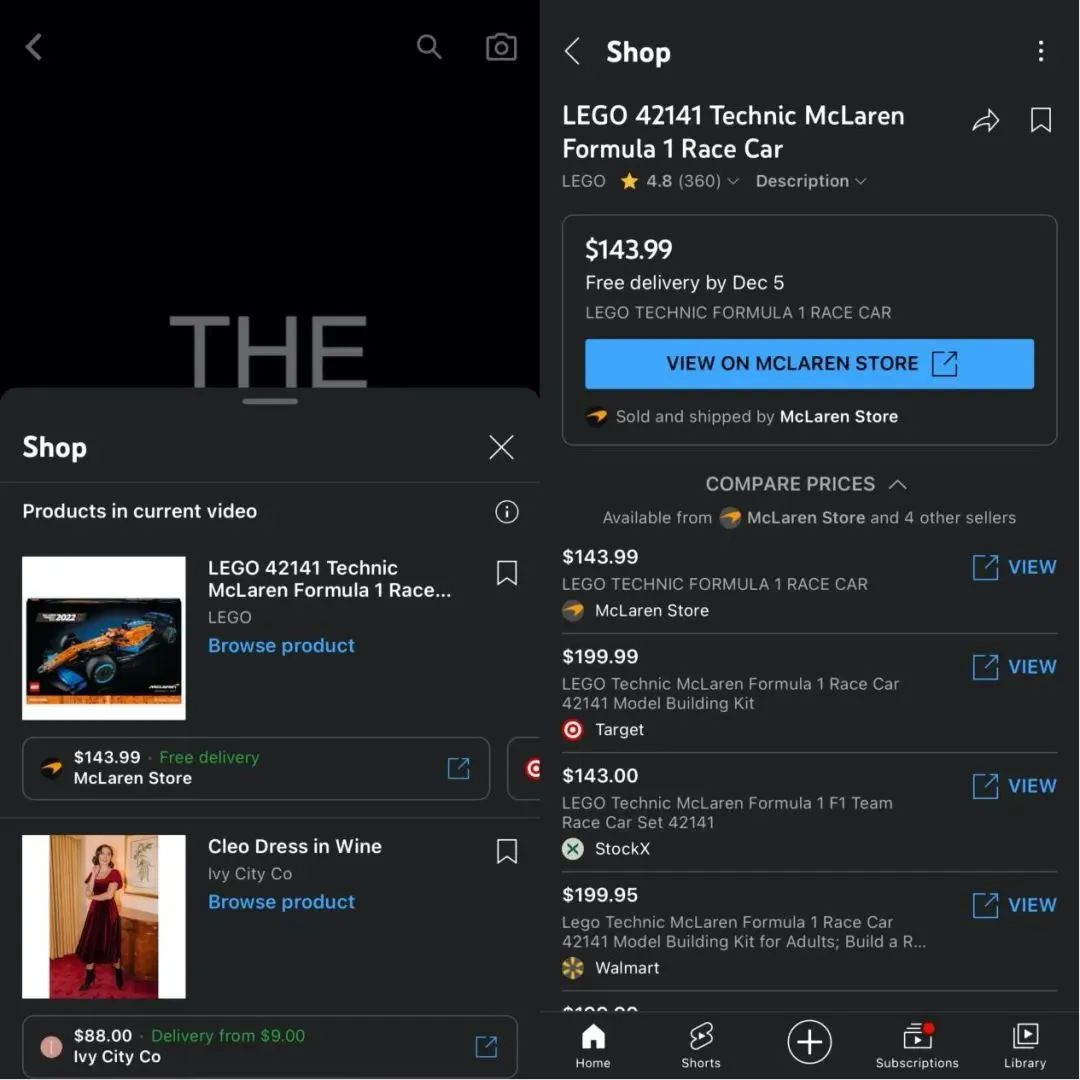Open info about products in current video

tap(507, 512)
